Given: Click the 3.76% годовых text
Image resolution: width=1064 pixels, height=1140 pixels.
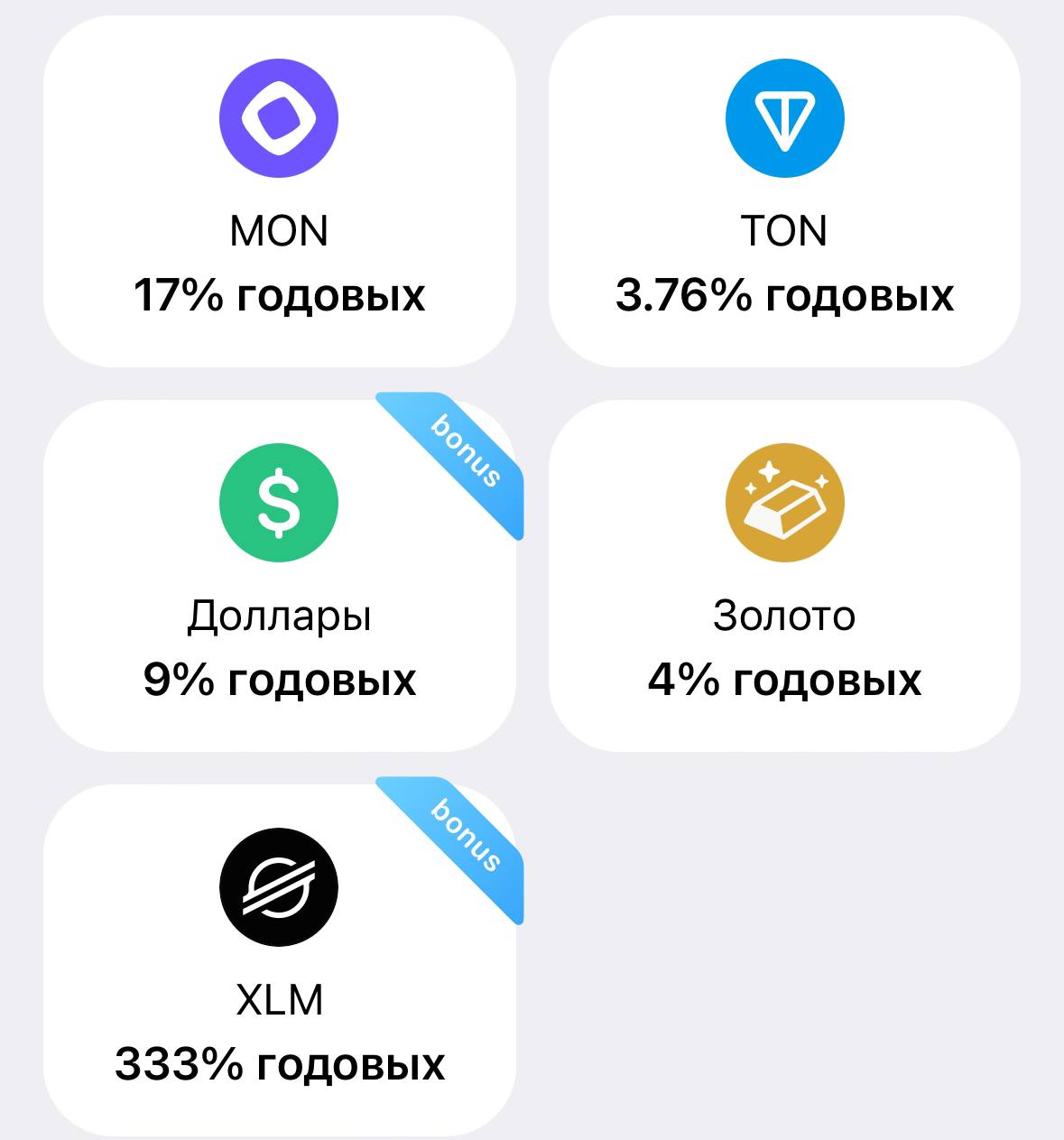Looking at the screenshot, I should click(x=785, y=292).
